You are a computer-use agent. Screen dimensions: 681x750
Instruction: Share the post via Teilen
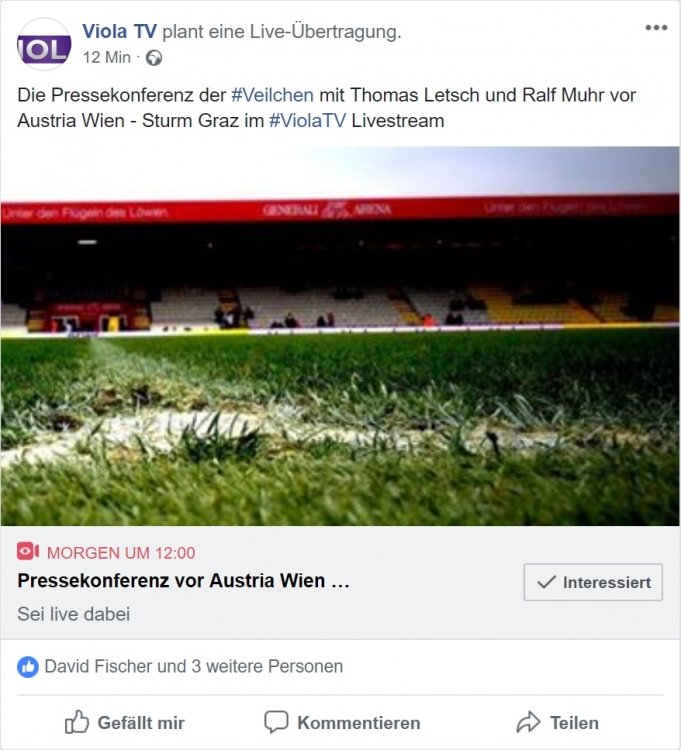pyautogui.click(x=558, y=722)
